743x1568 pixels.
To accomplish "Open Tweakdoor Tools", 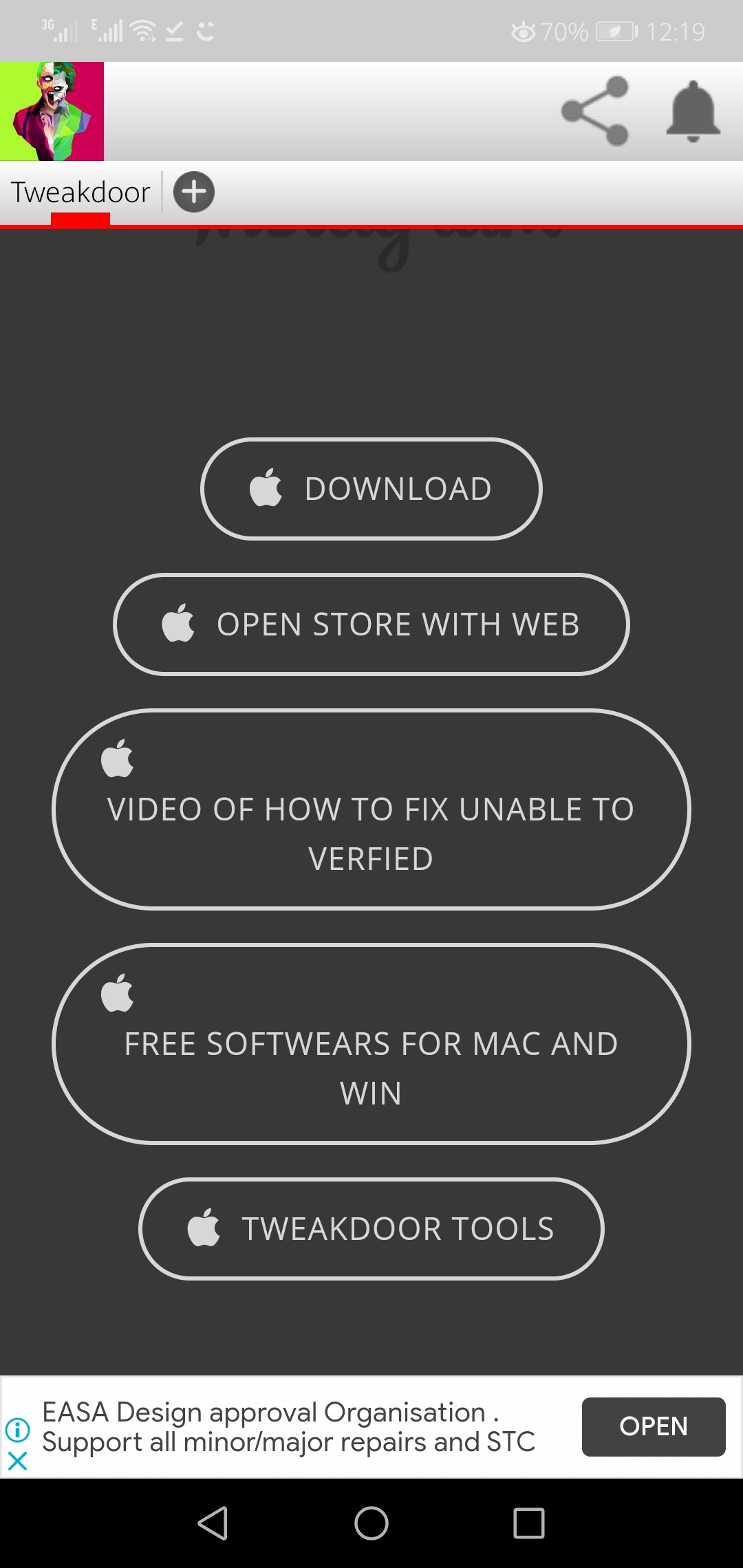I will click(371, 1229).
